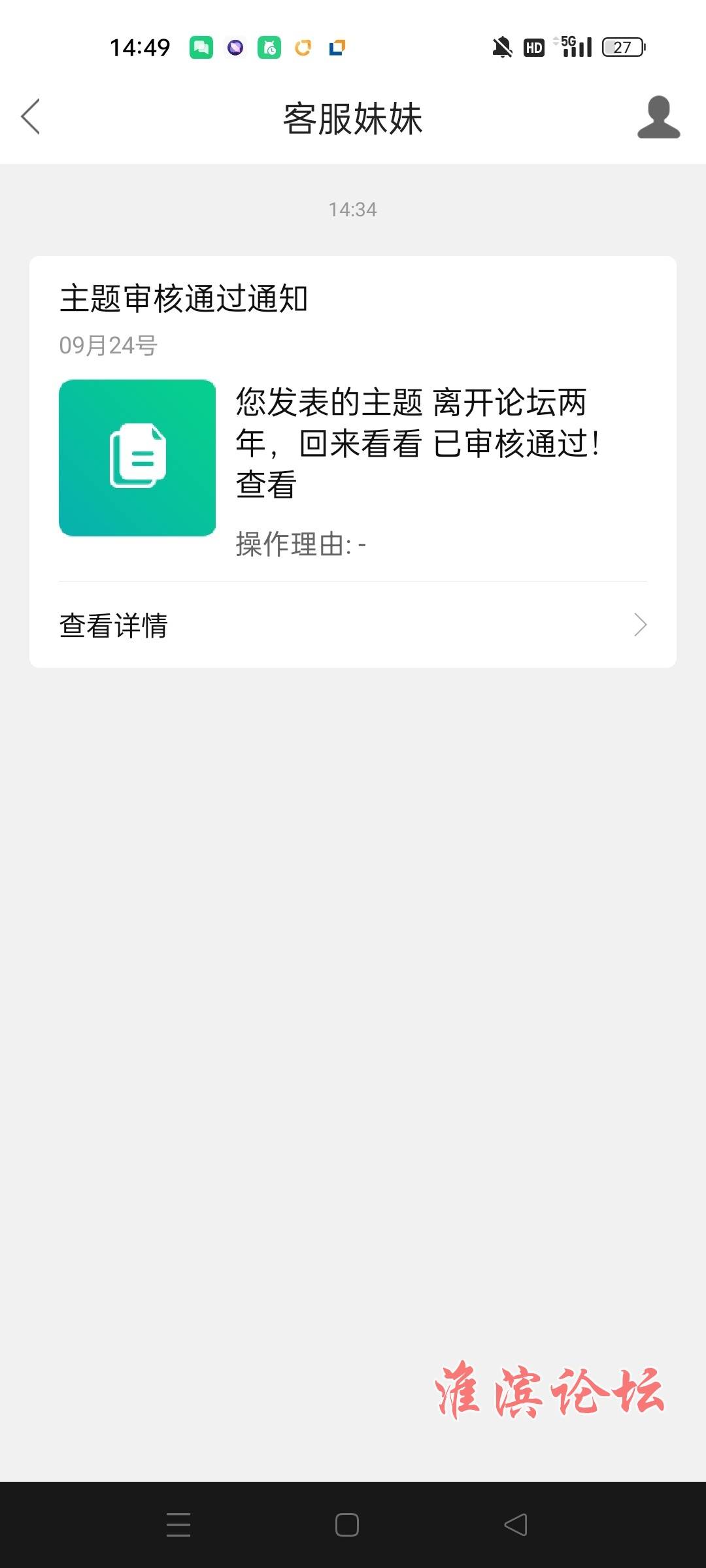Tap the system home button
The image size is (706, 1568).
click(347, 1525)
